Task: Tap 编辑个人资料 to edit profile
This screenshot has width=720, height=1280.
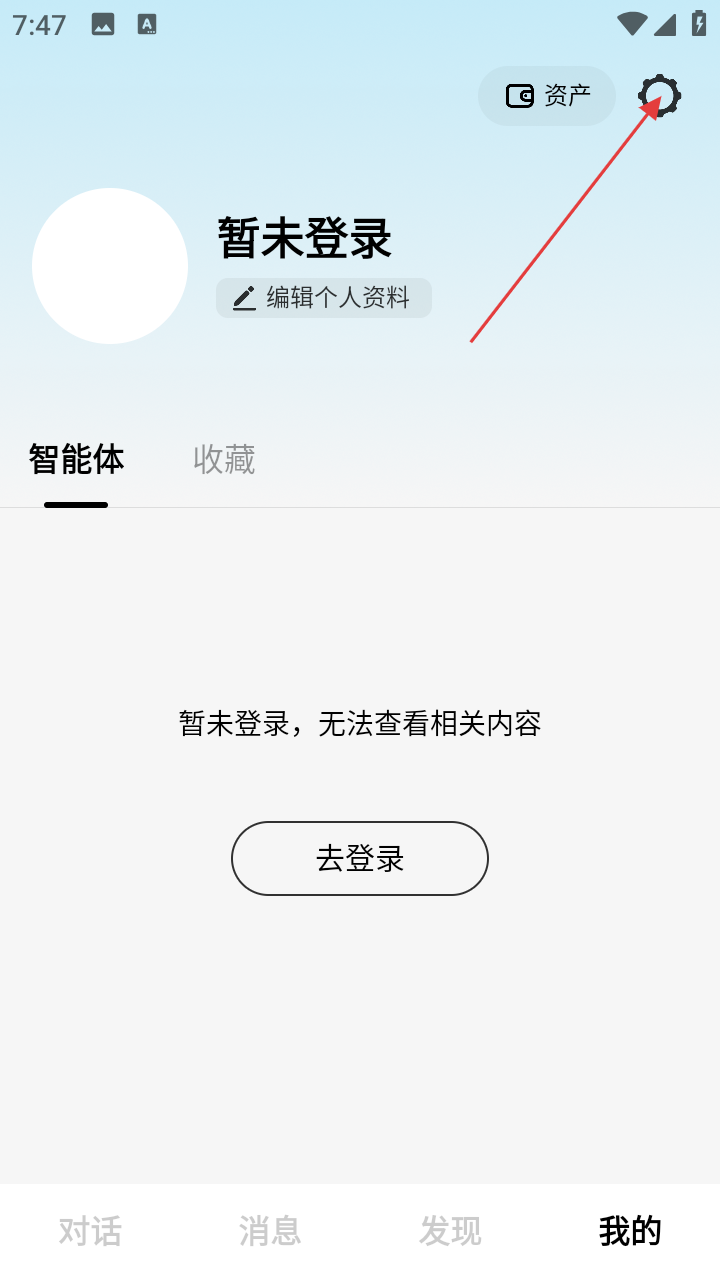Action: pos(324,298)
